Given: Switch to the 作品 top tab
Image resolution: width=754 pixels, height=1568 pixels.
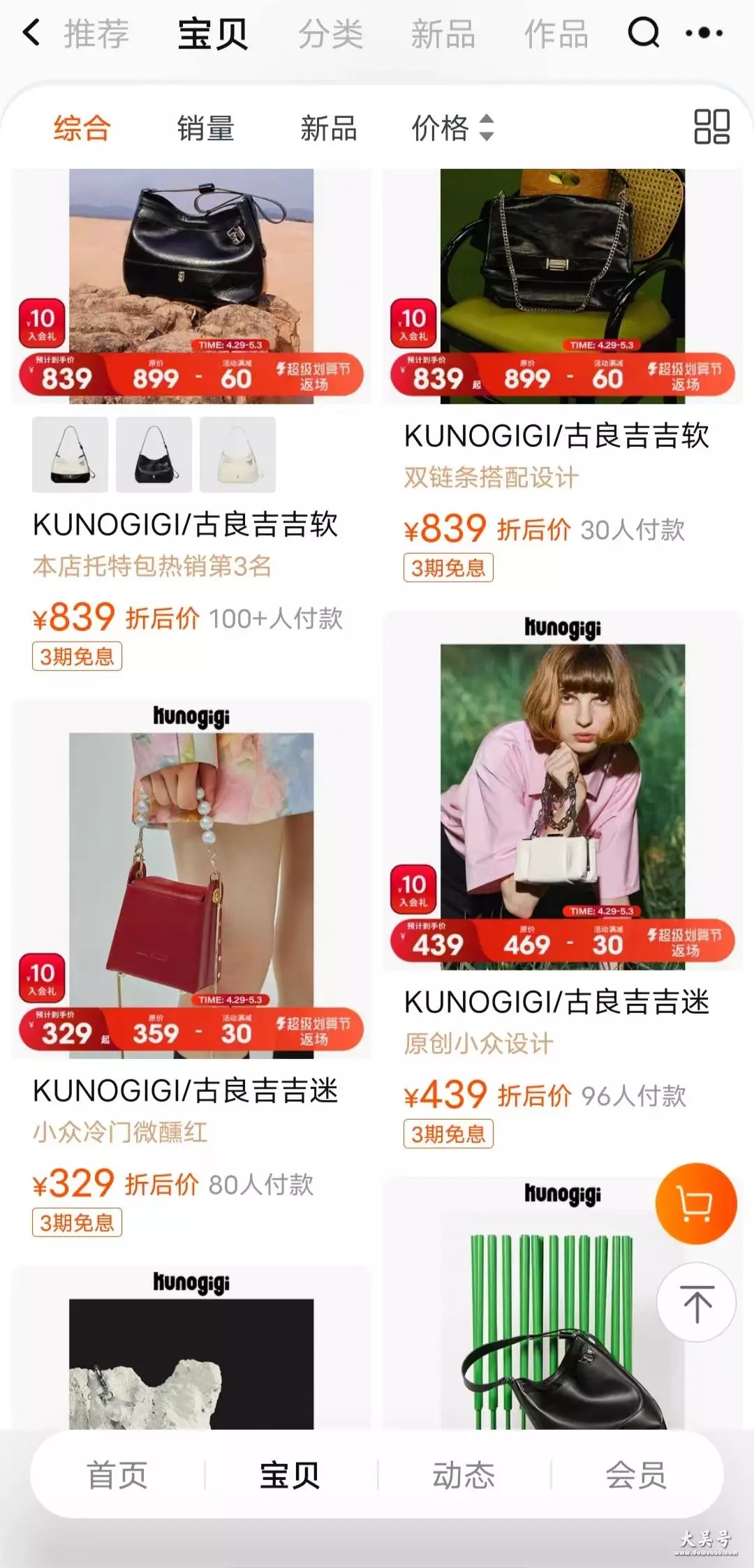Looking at the screenshot, I should [556, 34].
